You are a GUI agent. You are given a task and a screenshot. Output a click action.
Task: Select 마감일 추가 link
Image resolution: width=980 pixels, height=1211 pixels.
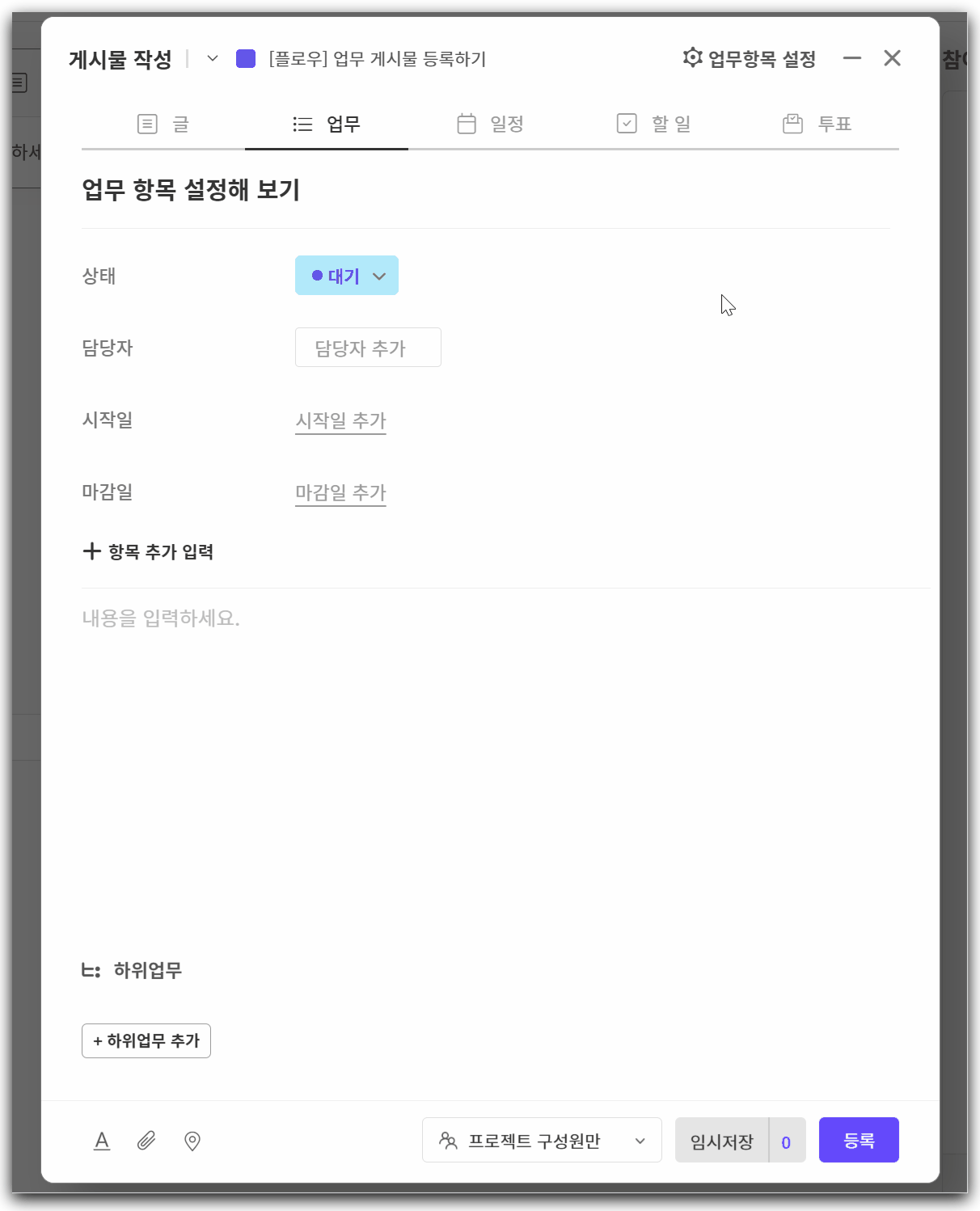(340, 492)
